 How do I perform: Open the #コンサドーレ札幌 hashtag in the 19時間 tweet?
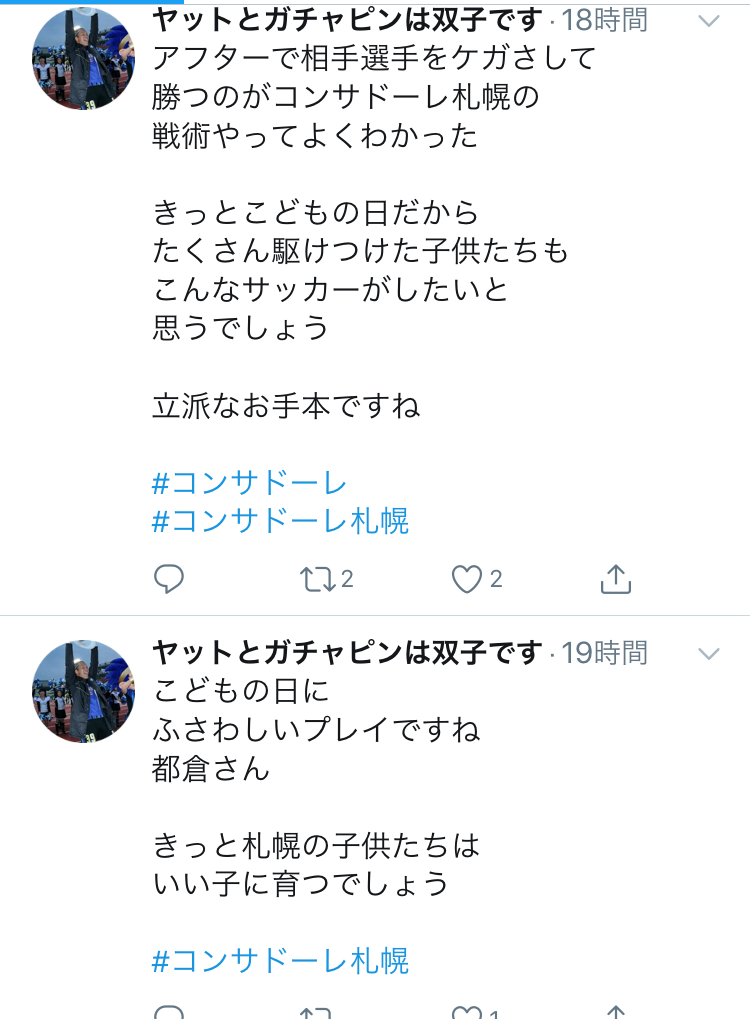click(281, 962)
